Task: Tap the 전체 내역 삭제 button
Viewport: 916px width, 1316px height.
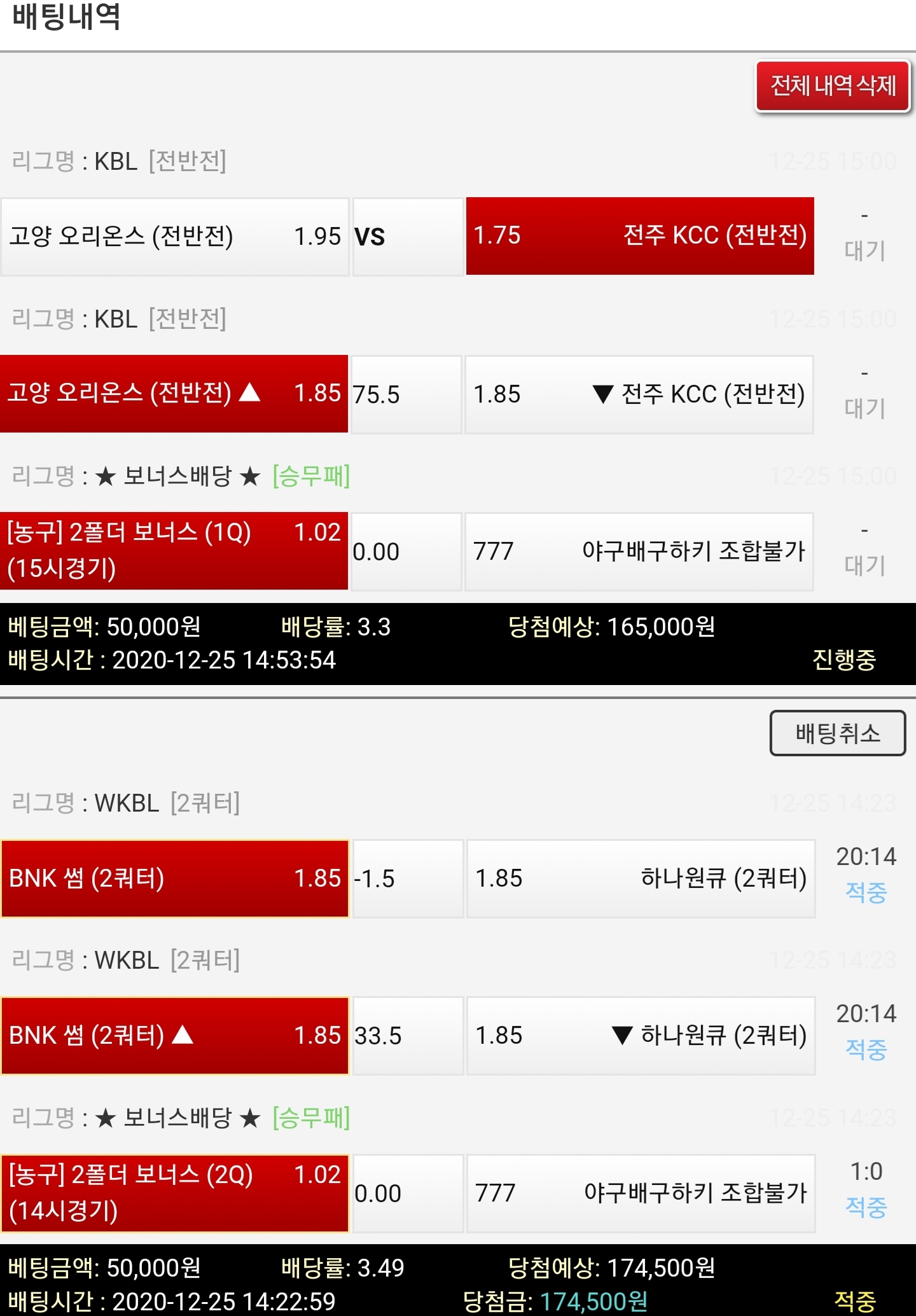Action: click(833, 86)
